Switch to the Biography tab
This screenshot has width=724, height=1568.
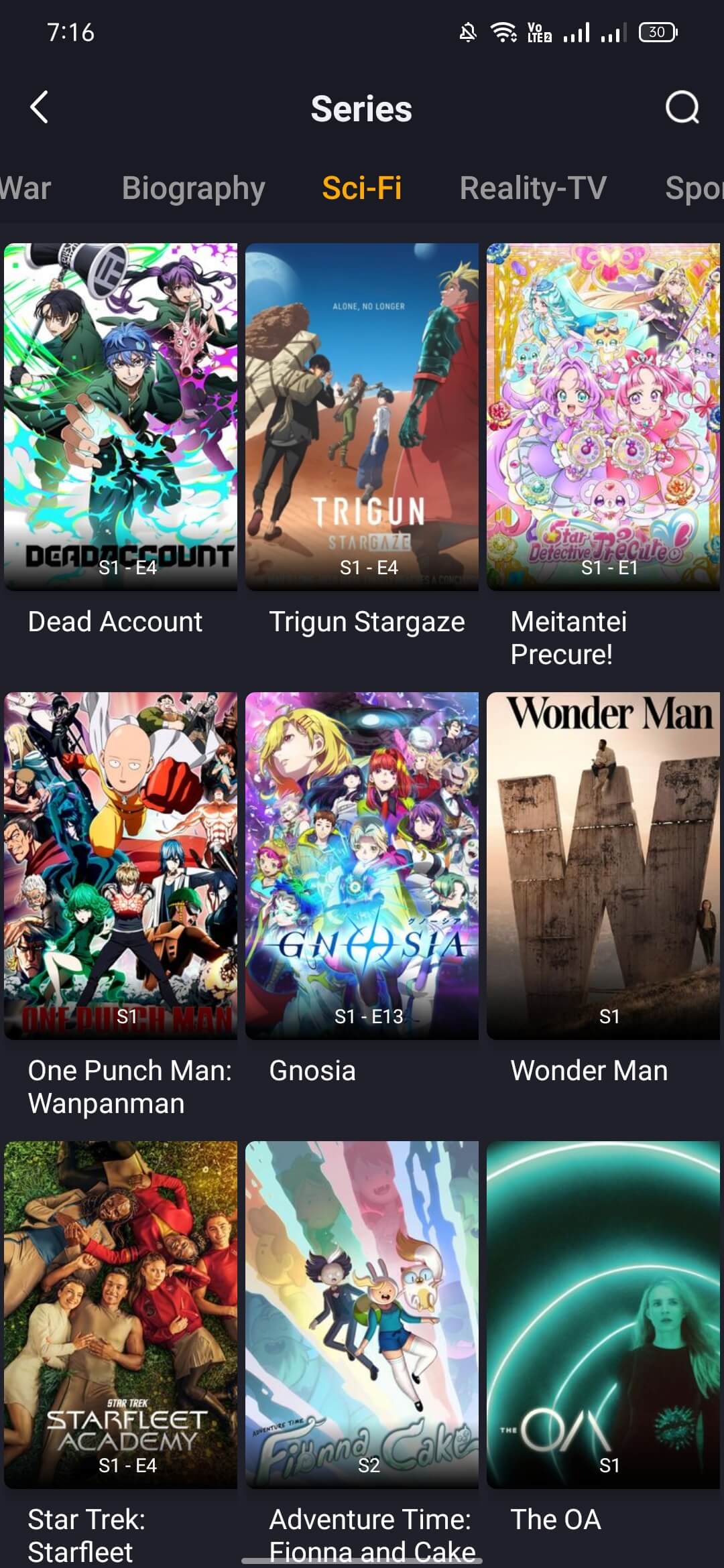coord(193,188)
